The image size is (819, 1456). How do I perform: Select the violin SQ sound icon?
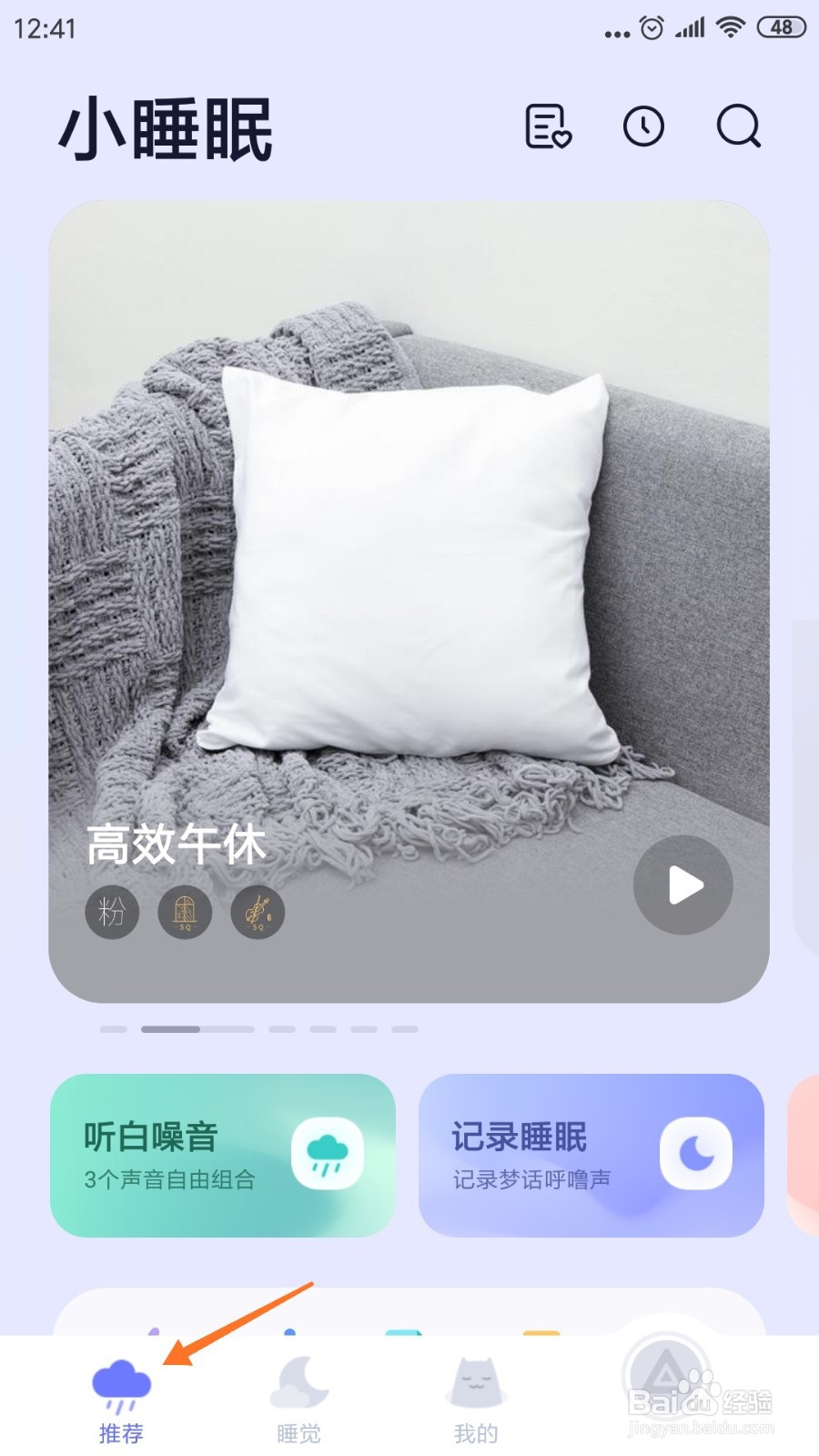click(257, 913)
